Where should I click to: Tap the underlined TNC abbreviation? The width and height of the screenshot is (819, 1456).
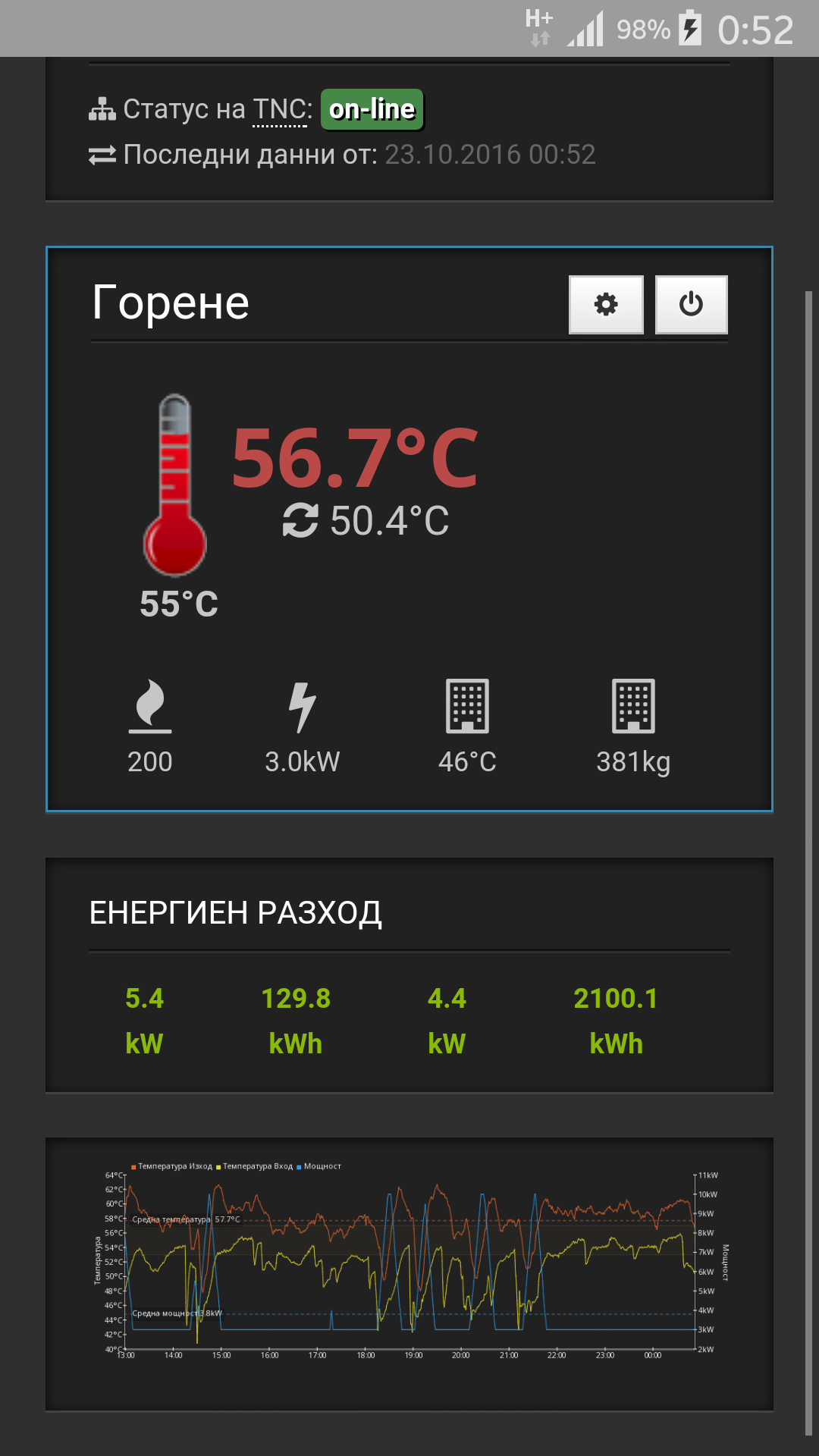pyautogui.click(x=279, y=110)
